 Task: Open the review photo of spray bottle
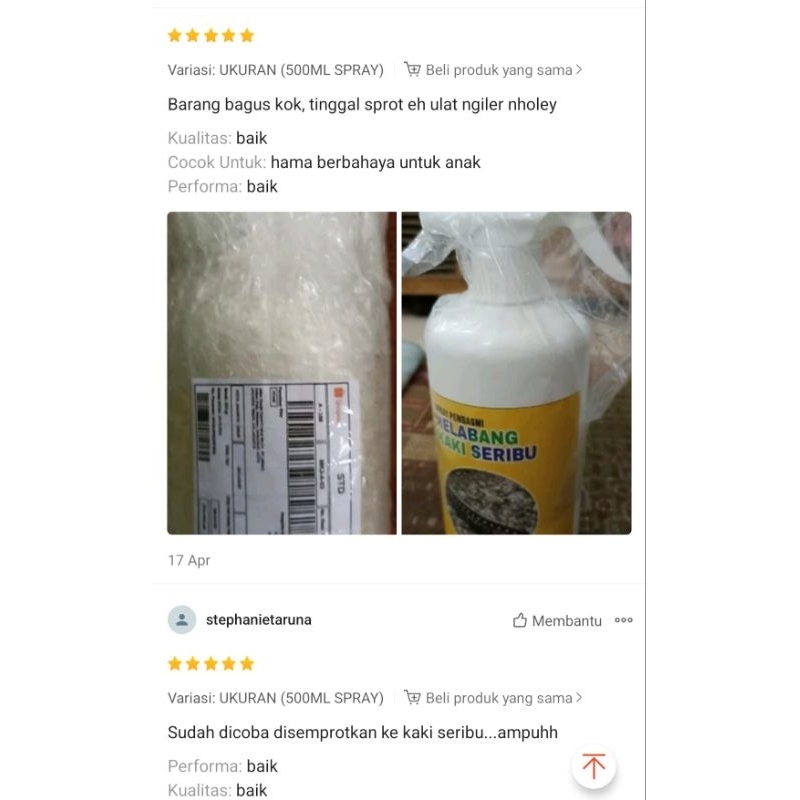(516, 373)
